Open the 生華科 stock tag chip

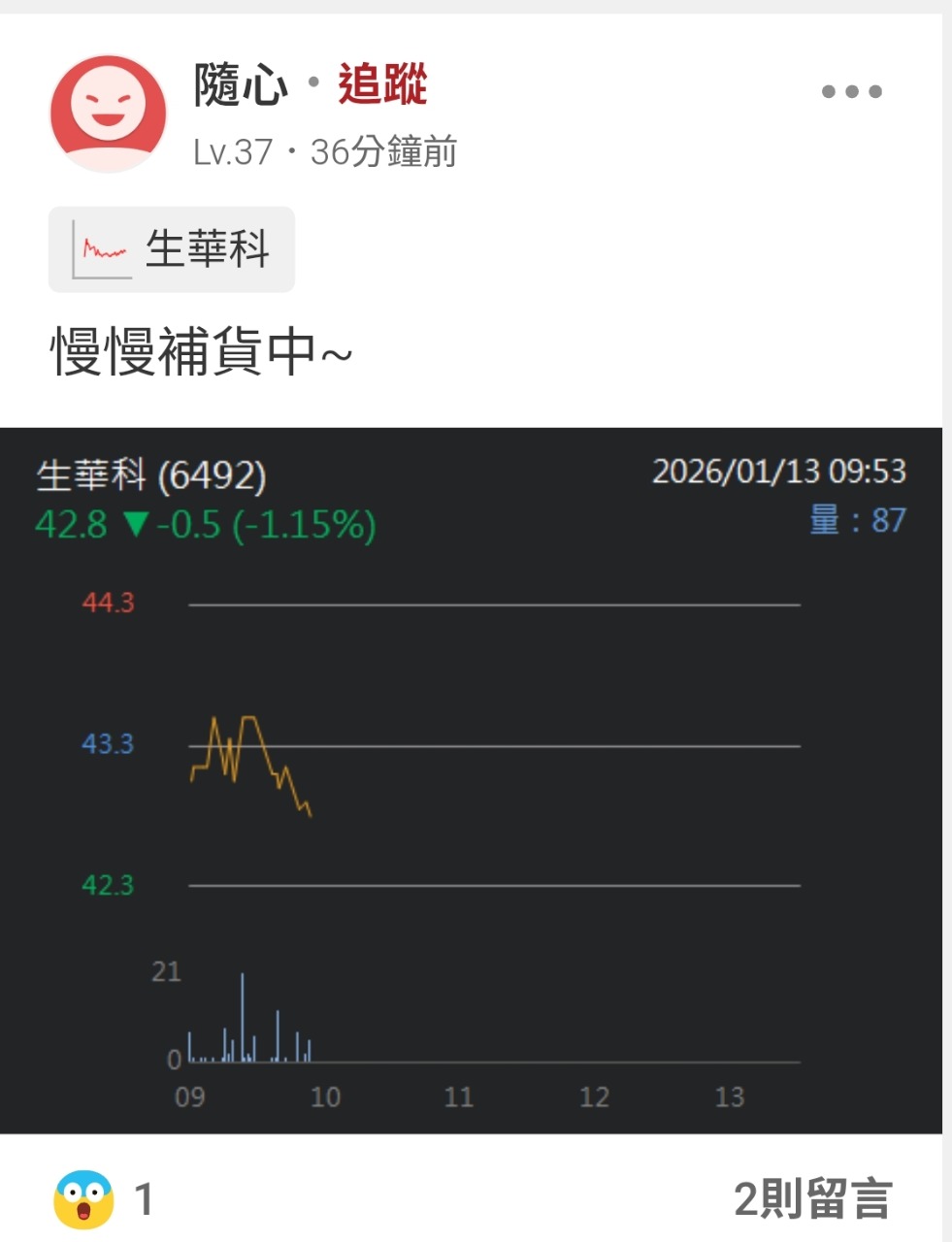pos(172,249)
